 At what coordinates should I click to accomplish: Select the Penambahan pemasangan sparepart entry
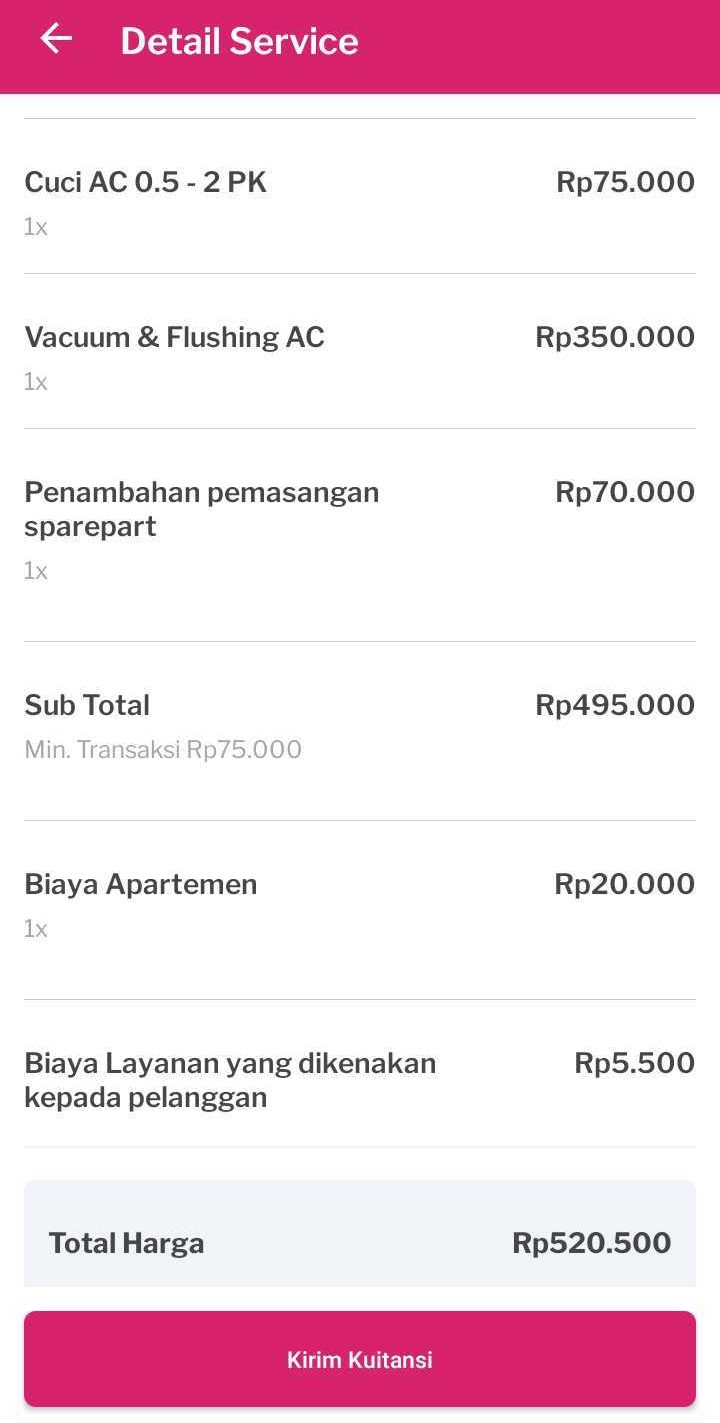(201, 508)
